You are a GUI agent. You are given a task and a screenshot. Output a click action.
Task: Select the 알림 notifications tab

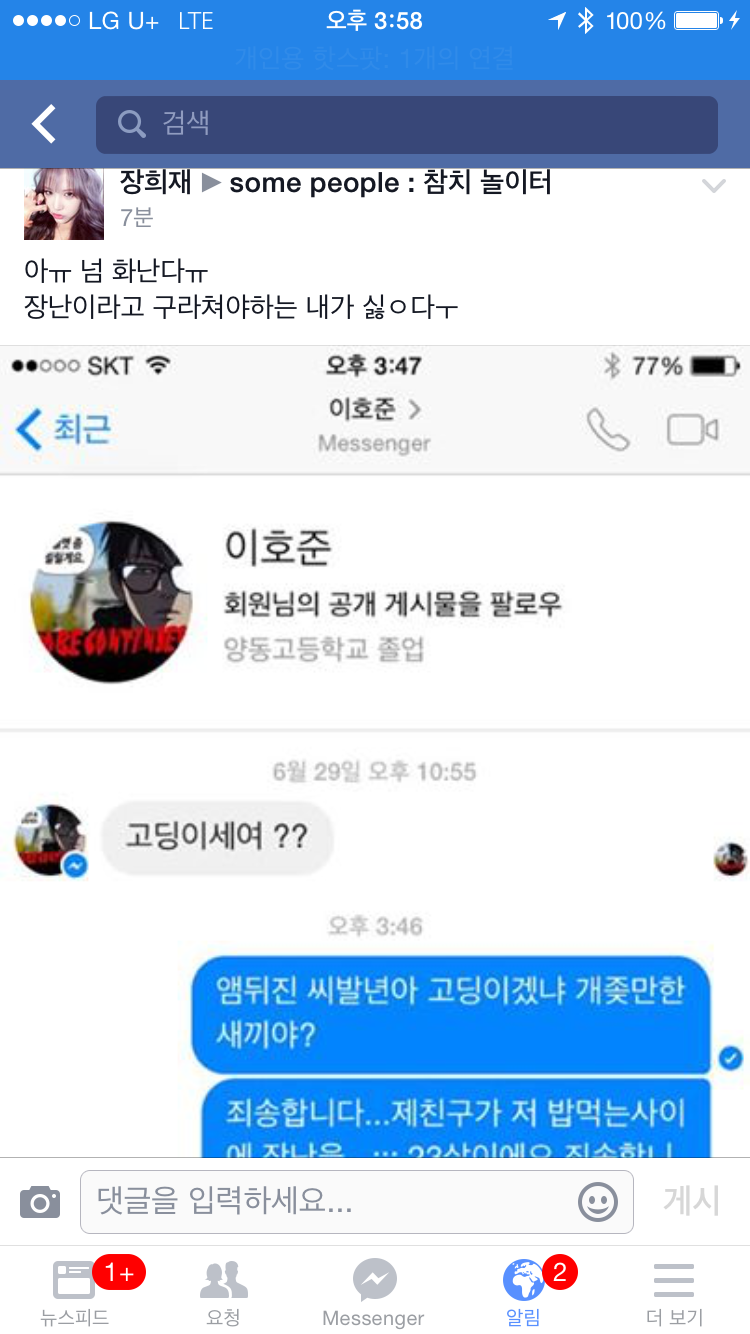523,1292
